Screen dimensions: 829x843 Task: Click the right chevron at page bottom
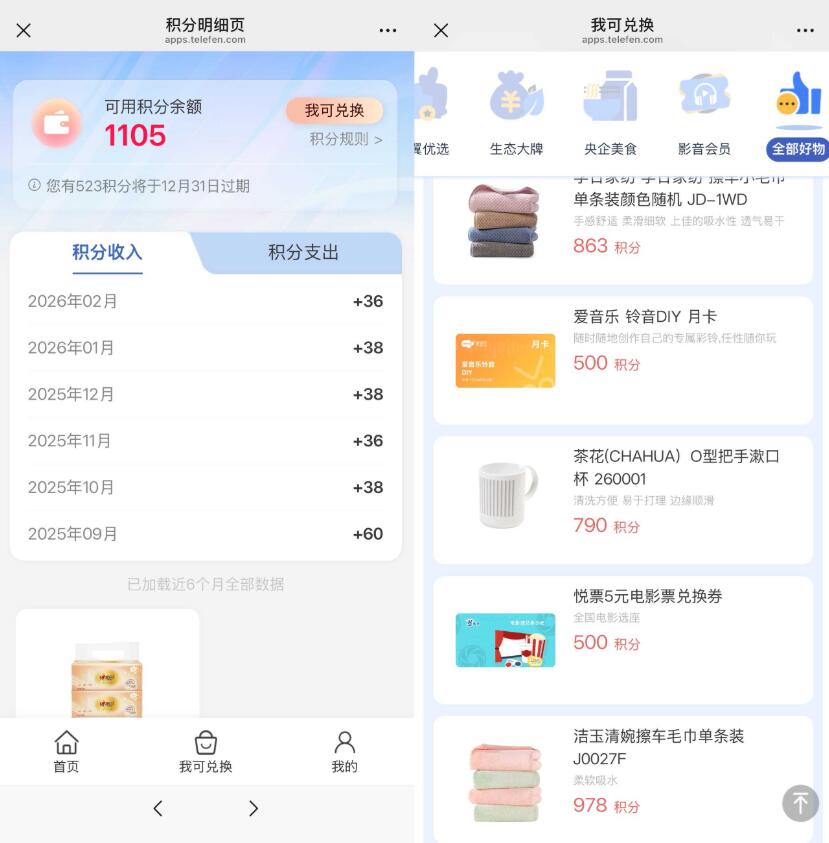point(252,808)
